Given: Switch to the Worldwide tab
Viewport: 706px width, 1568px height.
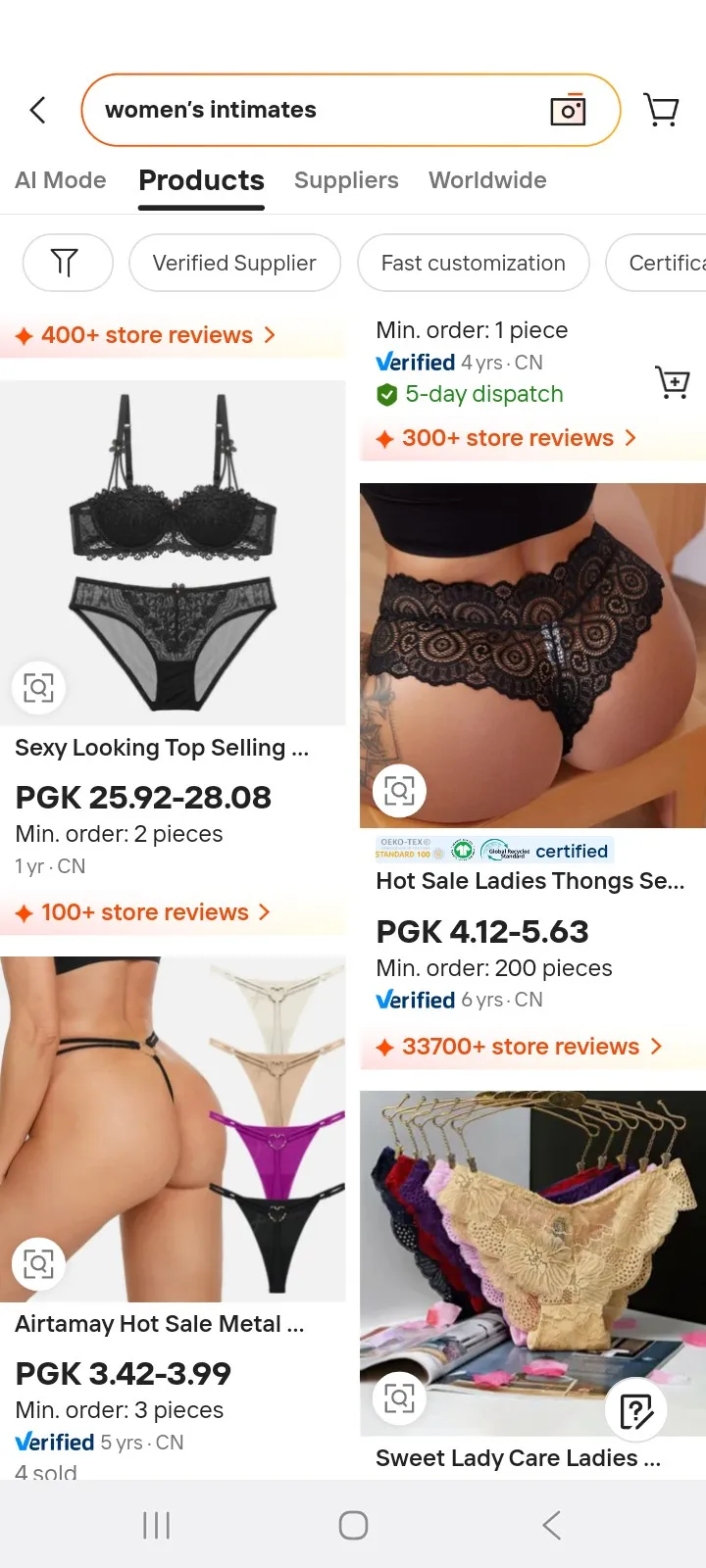Looking at the screenshot, I should [487, 180].
